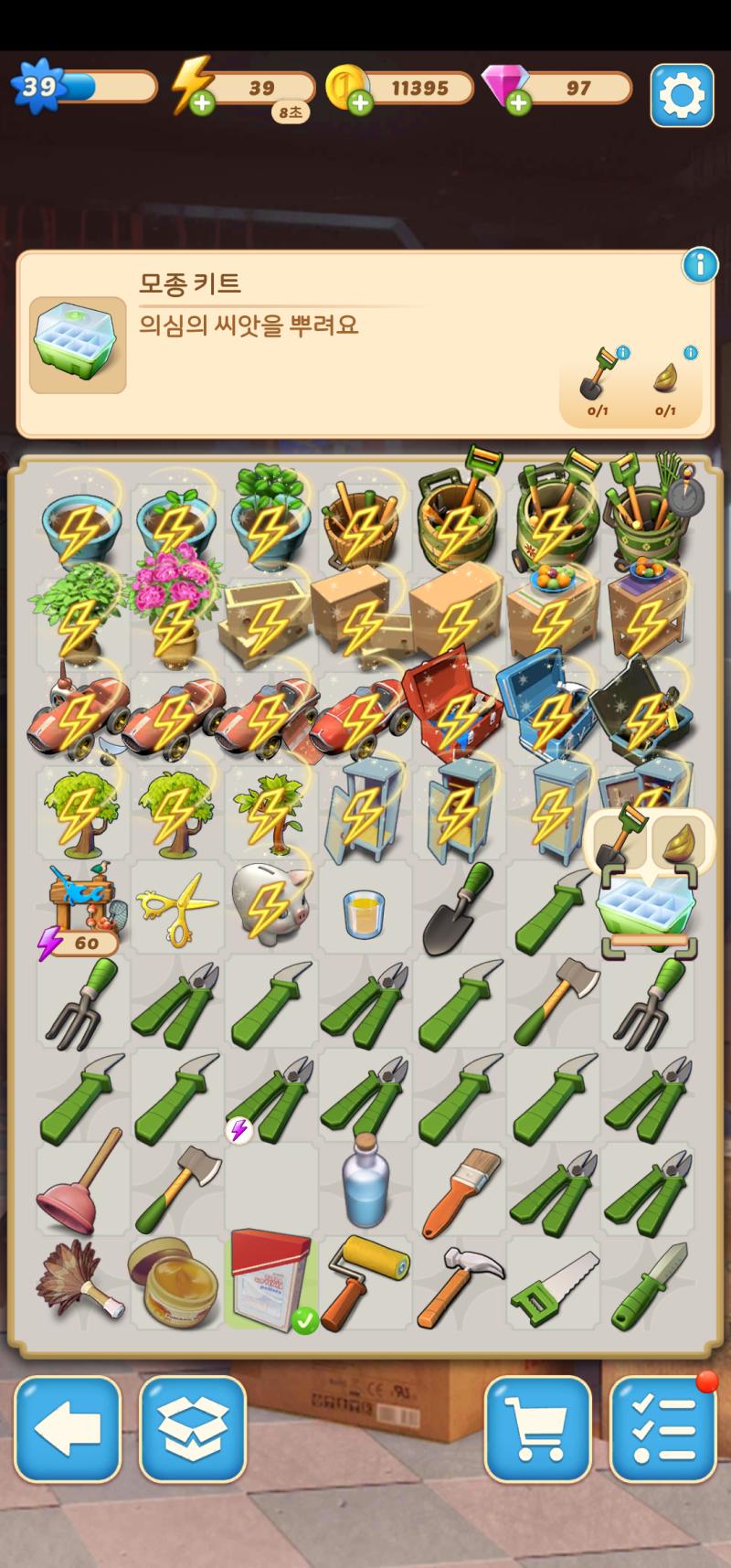Screen dimensions: 731x1568
Task: Add more gems with the plus
Action: [518, 102]
